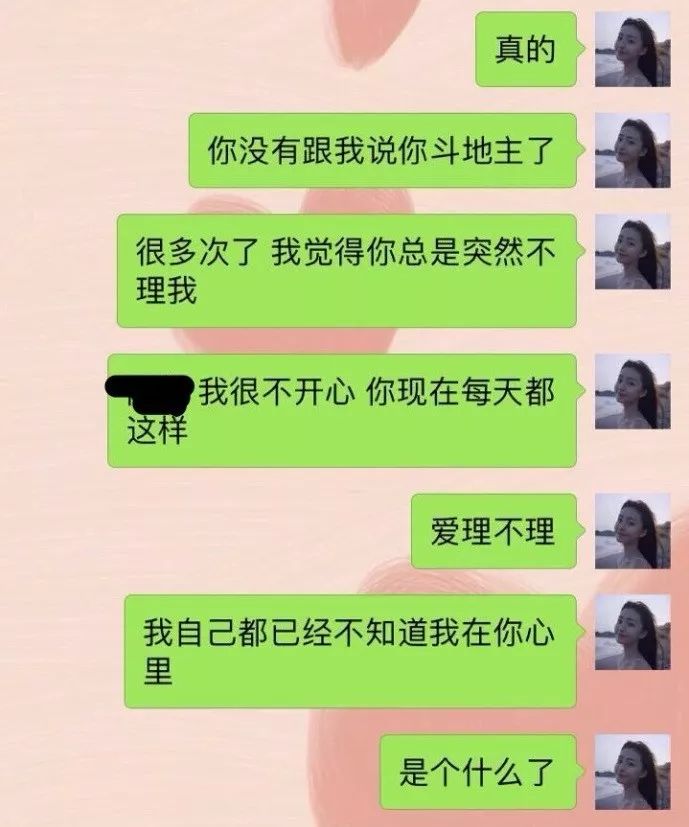Tap avatar beside '很多次了 我觉得你总是突然不理我'
689x827 pixels.
click(x=632, y=252)
